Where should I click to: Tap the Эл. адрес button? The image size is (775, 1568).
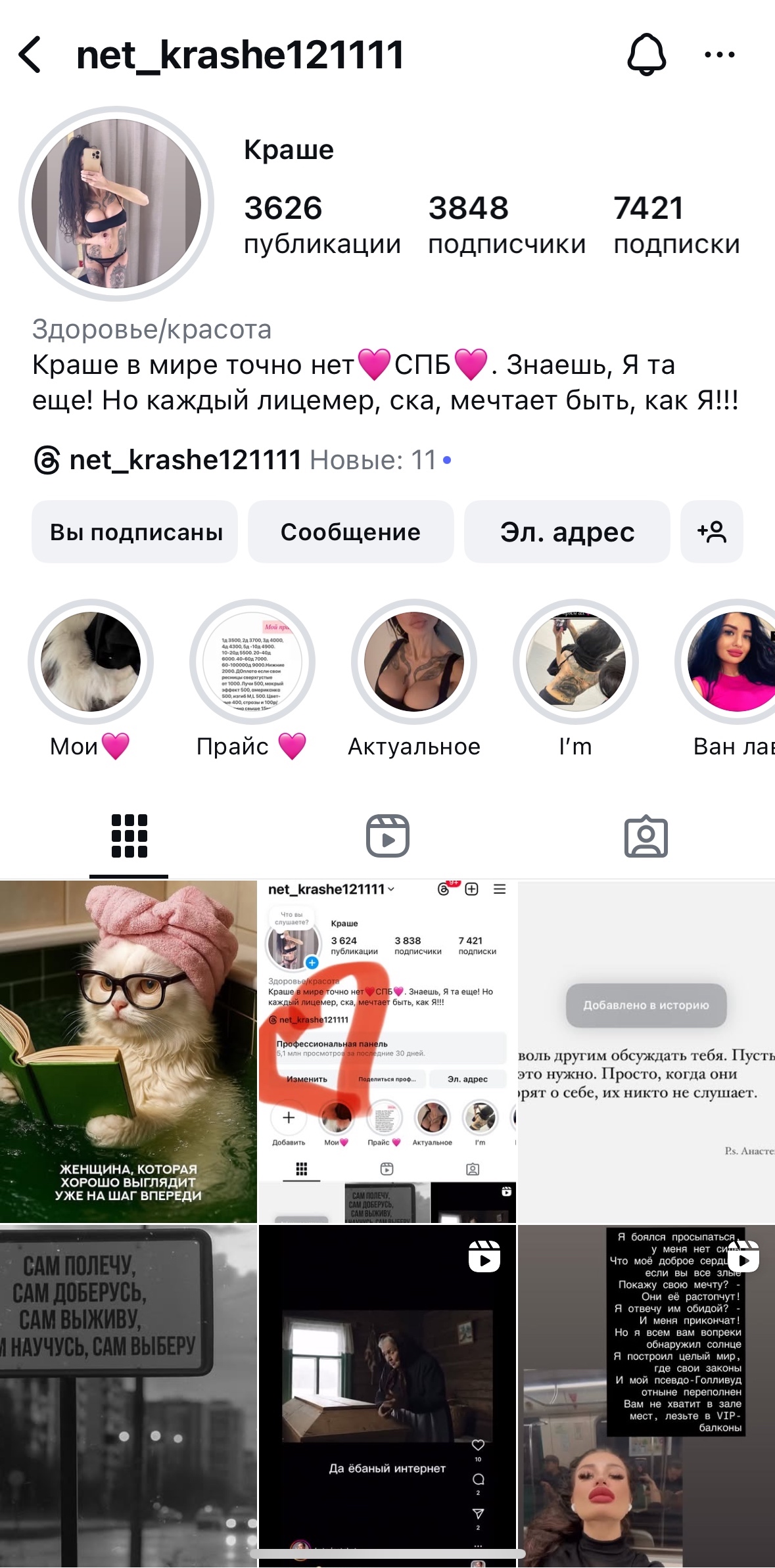pyautogui.click(x=567, y=532)
